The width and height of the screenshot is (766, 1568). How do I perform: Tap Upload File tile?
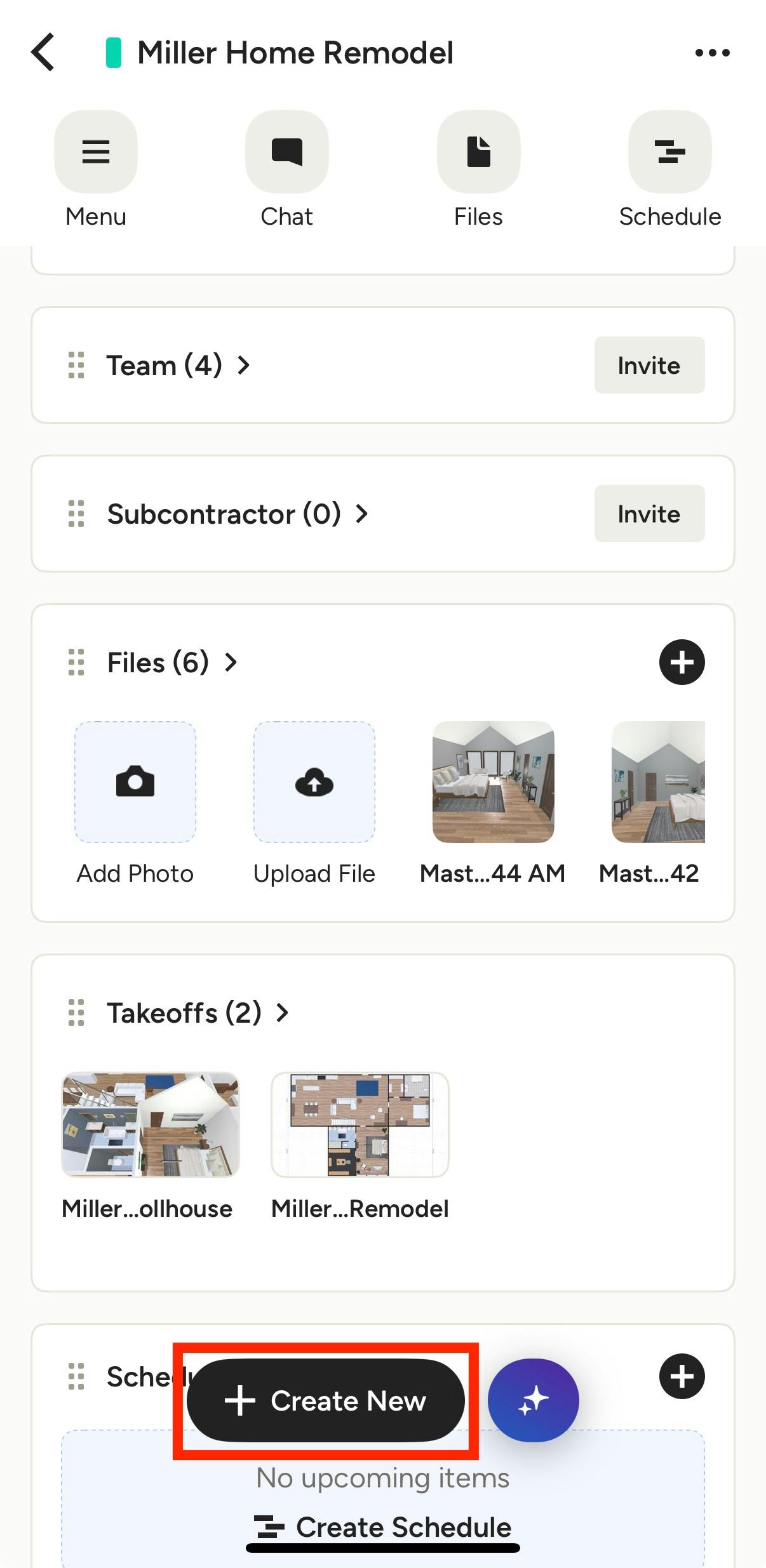click(x=314, y=782)
